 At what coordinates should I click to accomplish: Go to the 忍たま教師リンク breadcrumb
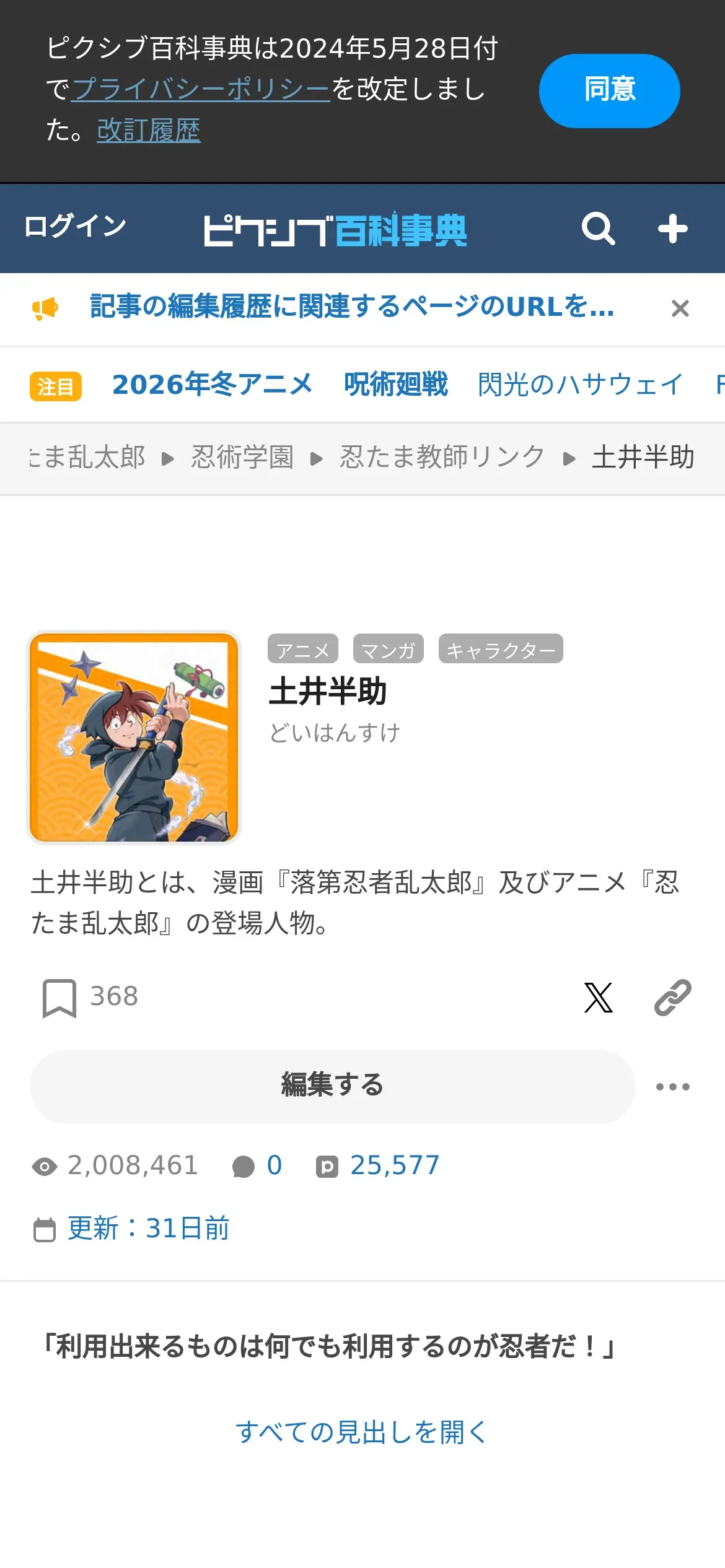click(x=442, y=458)
